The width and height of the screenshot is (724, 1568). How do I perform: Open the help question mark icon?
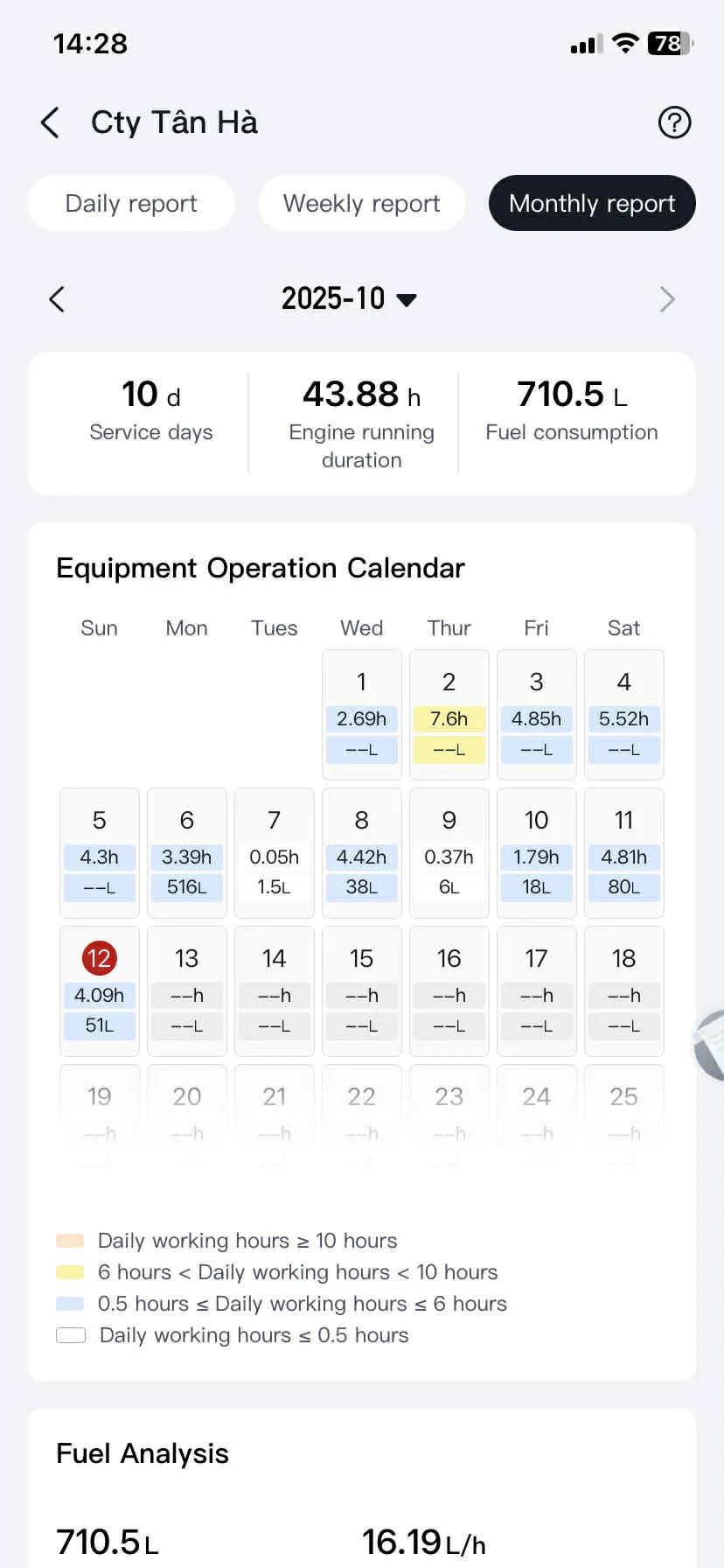(674, 122)
